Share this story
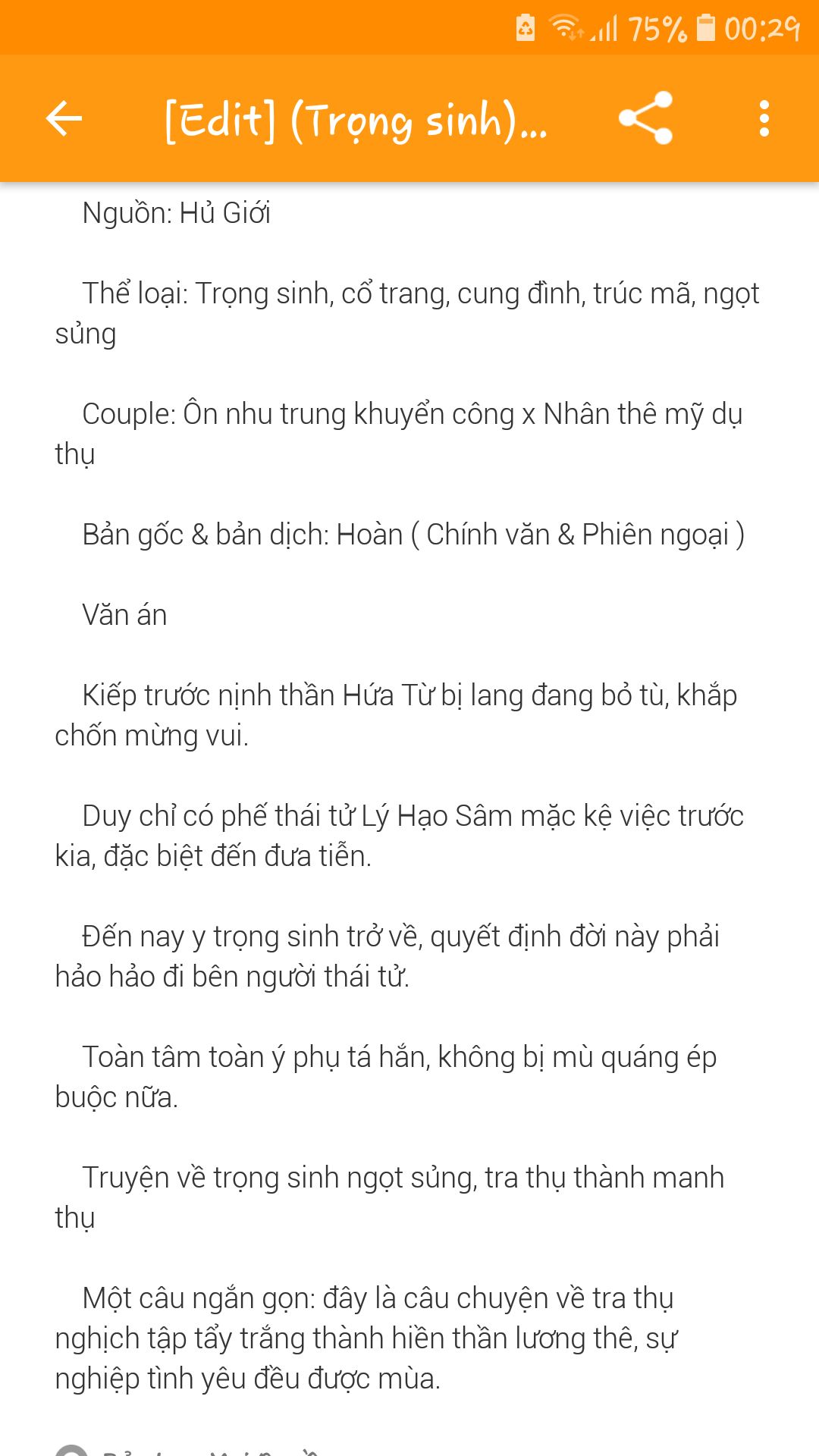 [645, 118]
